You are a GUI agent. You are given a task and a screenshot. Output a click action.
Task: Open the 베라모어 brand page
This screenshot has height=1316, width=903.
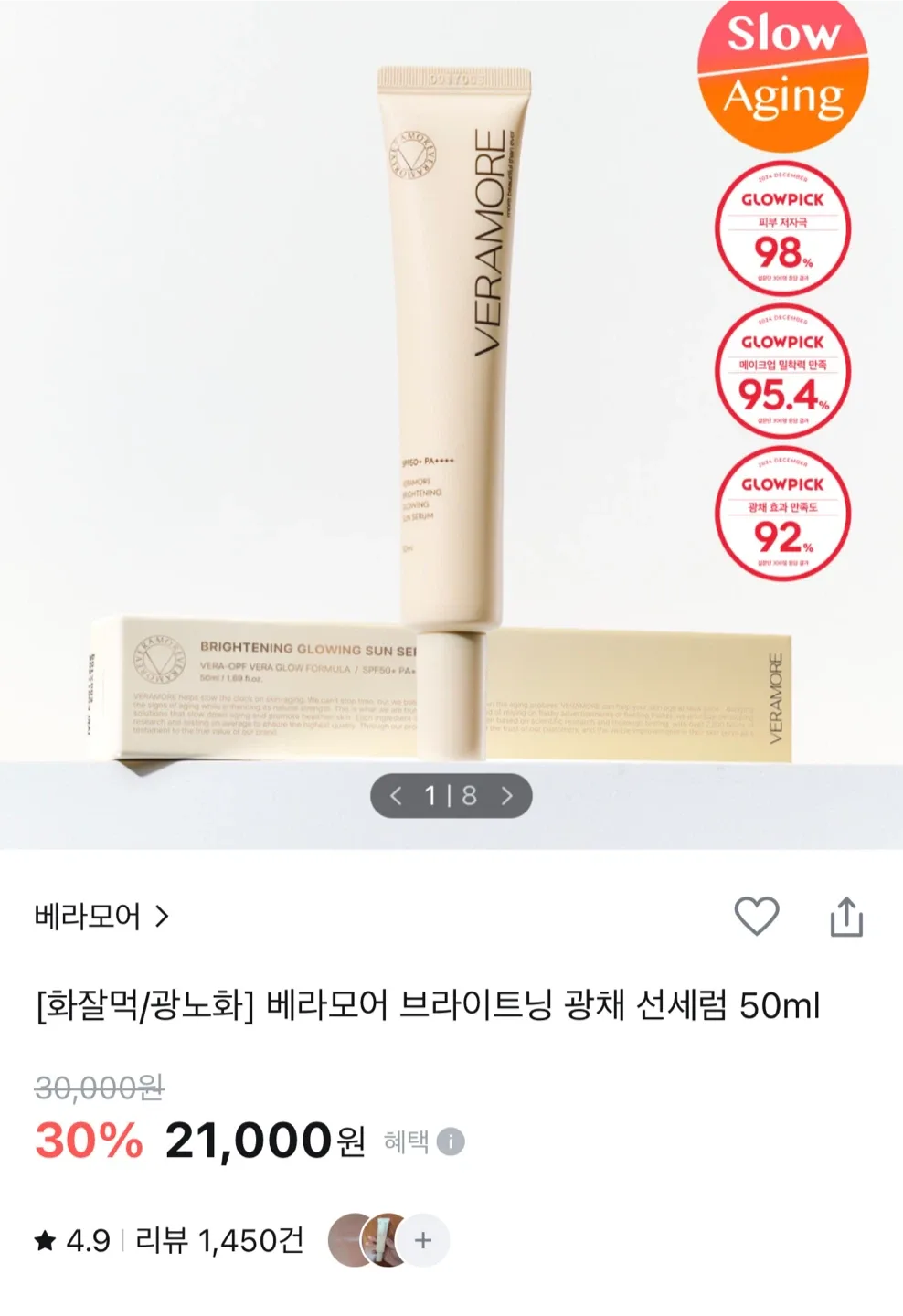pos(101,916)
